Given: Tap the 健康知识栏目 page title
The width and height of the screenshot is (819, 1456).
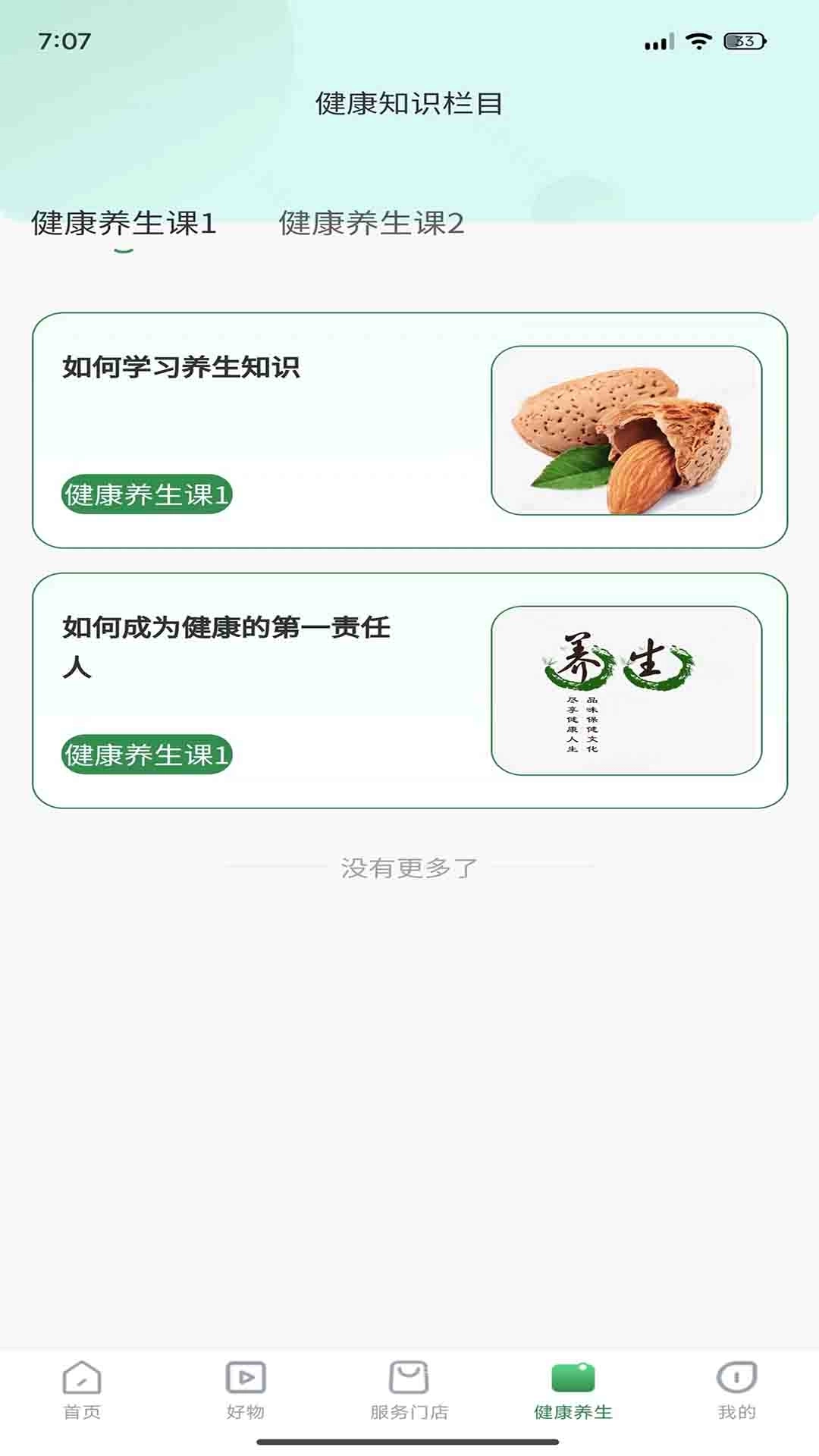Looking at the screenshot, I should [x=409, y=104].
